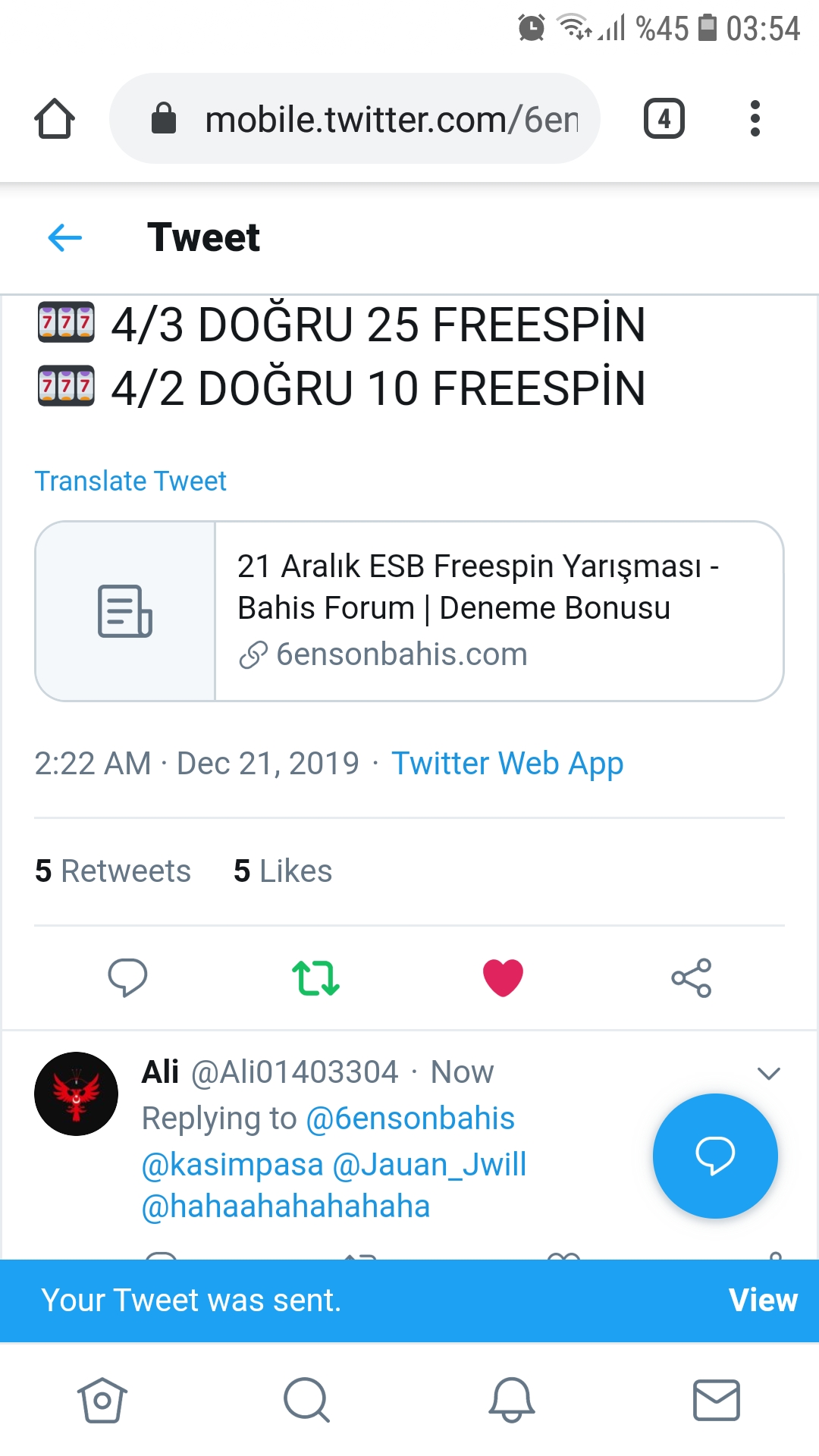This screenshot has height=1456, width=819.
Task: Reply to the main tweet
Action: (x=127, y=977)
